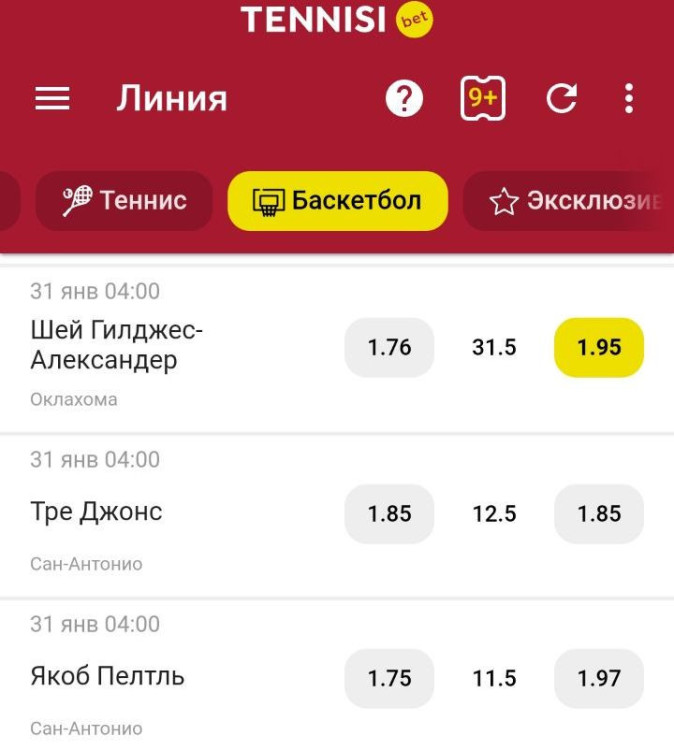Deselect odds 1.95 for Шей Гилджес-Александер
Screen dimensions: 674x750
(598, 347)
